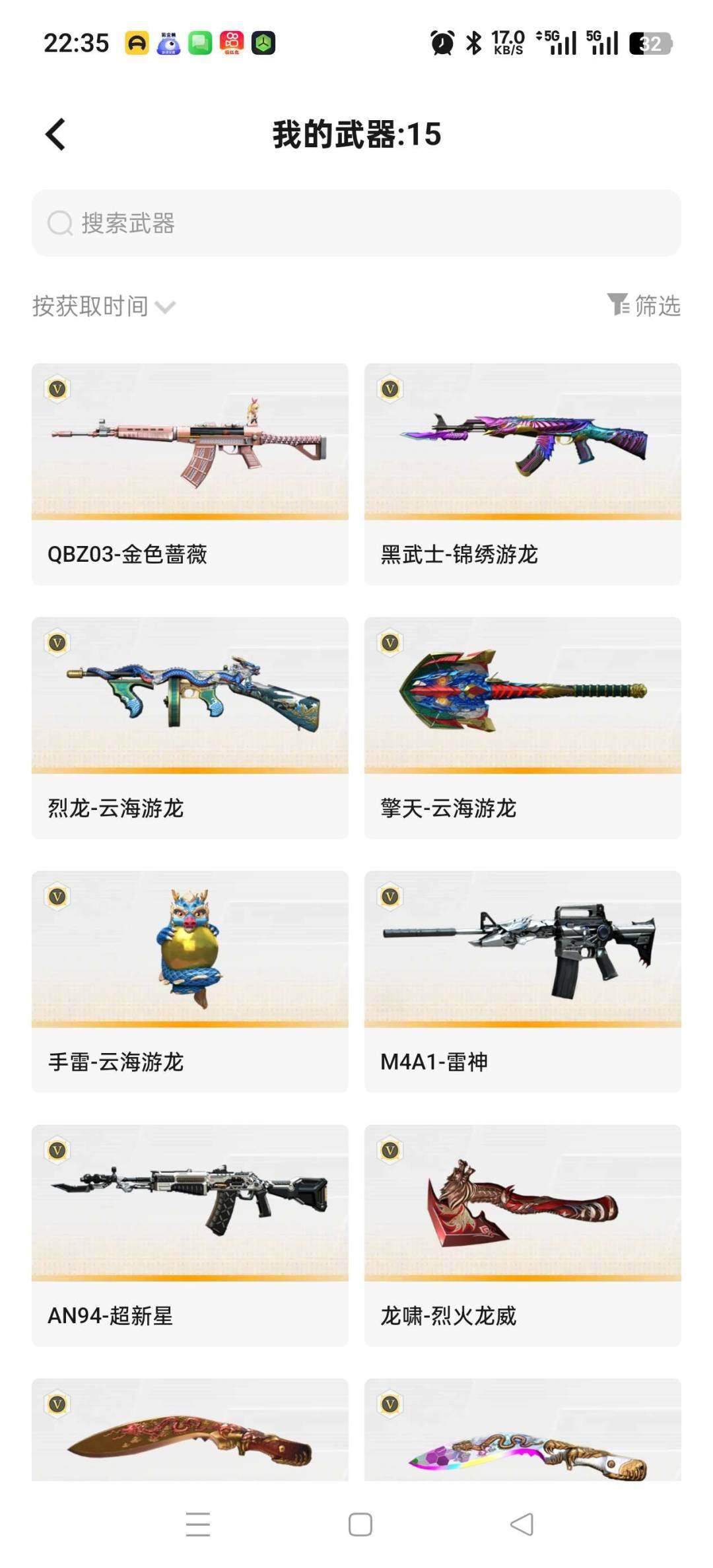The image size is (713, 1568).
Task: Tap the V badge on 黑武士-锦绣游龙 card
Action: click(391, 390)
